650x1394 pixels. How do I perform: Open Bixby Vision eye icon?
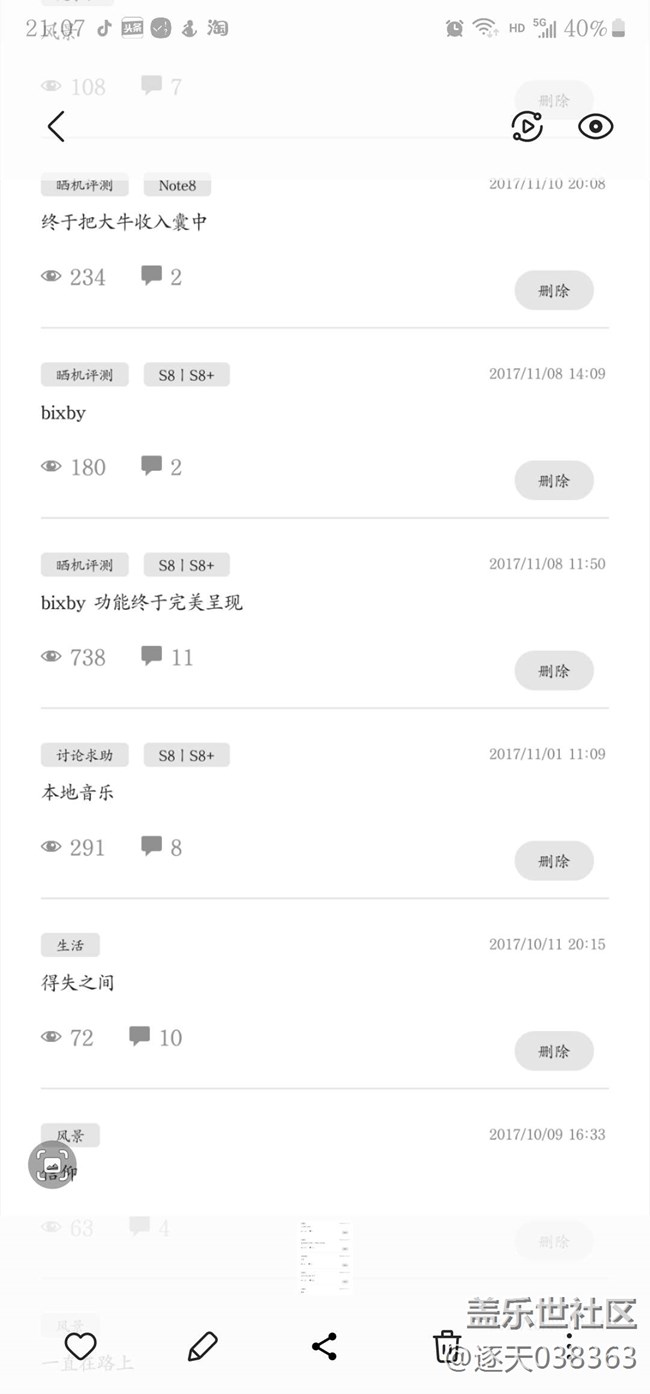point(595,126)
